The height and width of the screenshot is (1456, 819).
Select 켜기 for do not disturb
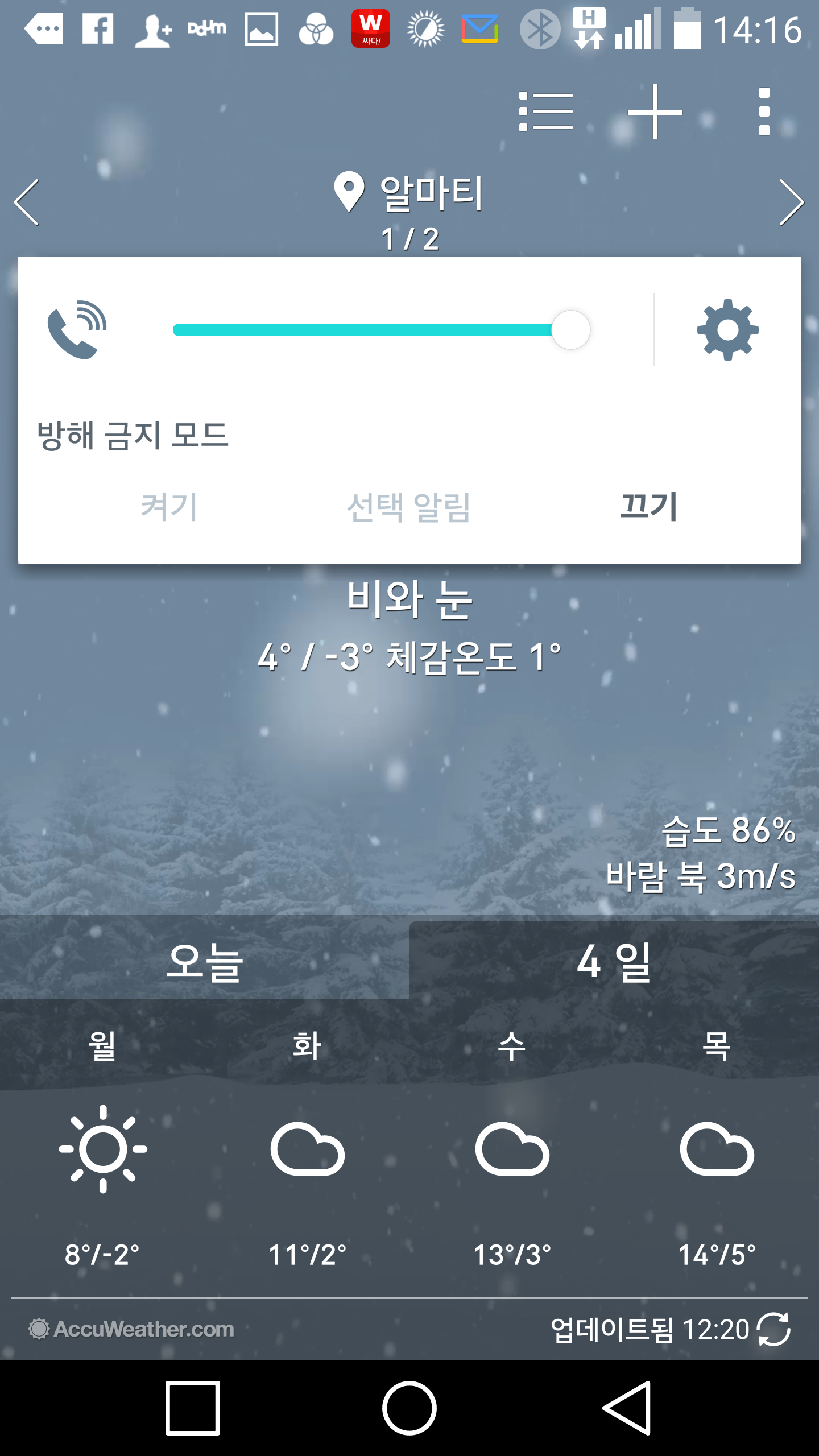(169, 506)
